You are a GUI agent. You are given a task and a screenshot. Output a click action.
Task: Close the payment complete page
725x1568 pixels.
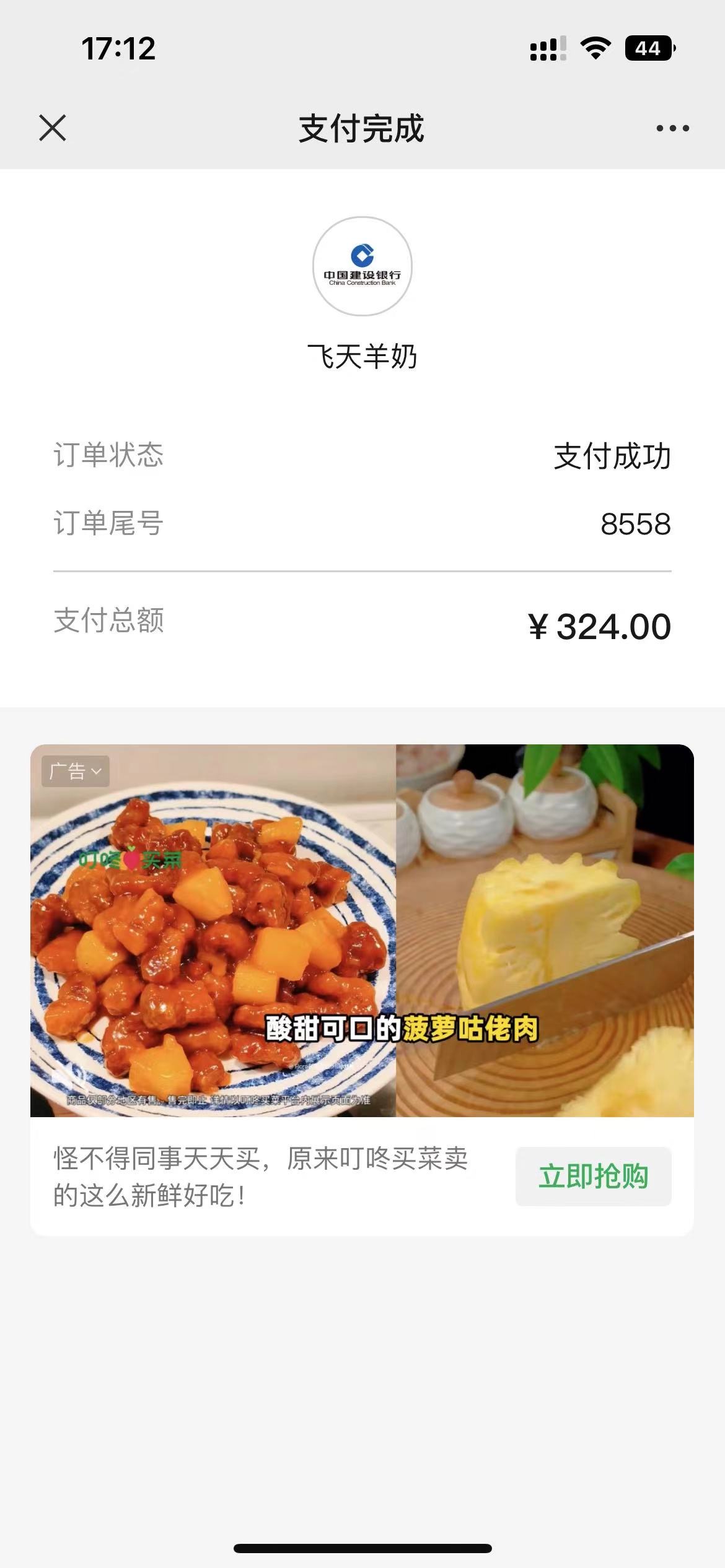click(53, 128)
